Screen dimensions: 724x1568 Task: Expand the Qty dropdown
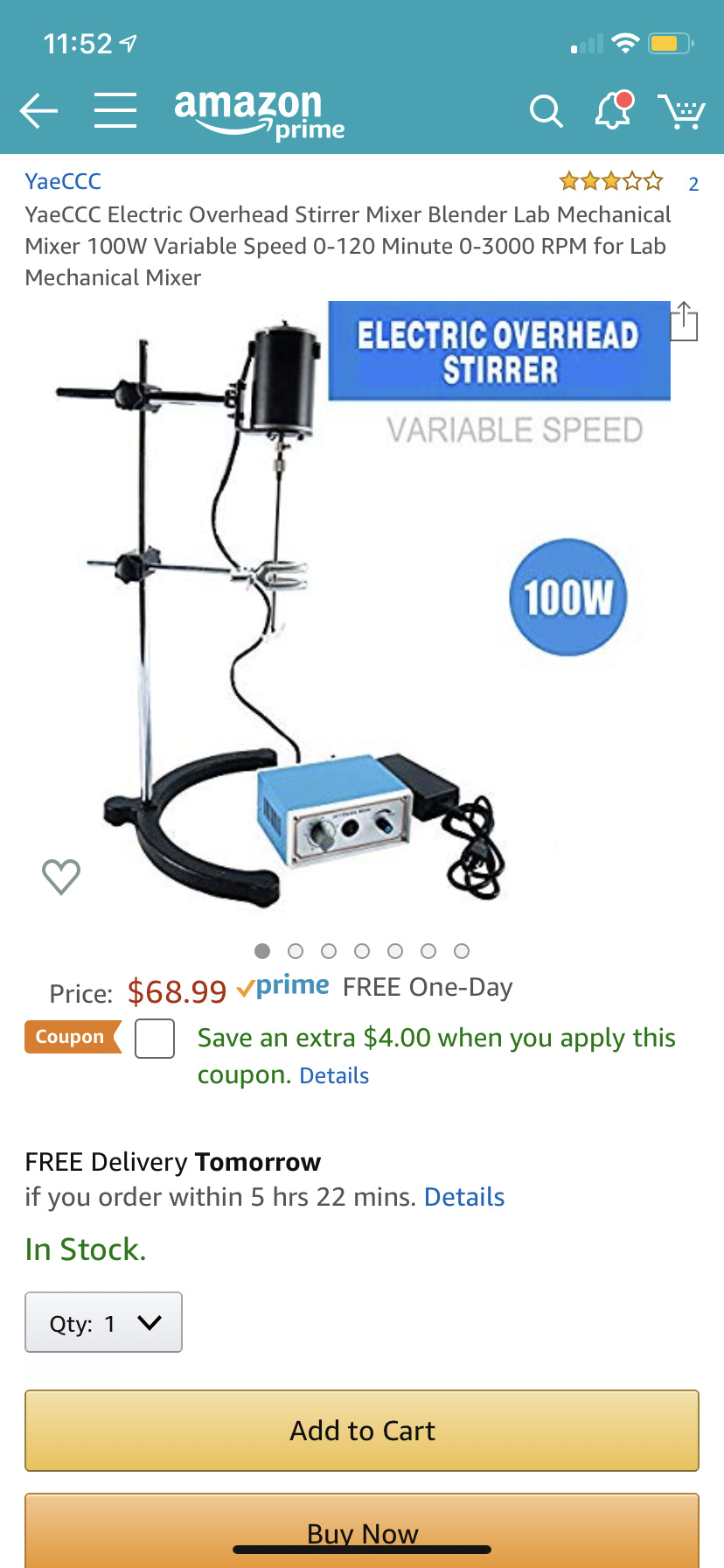[103, 1322]
